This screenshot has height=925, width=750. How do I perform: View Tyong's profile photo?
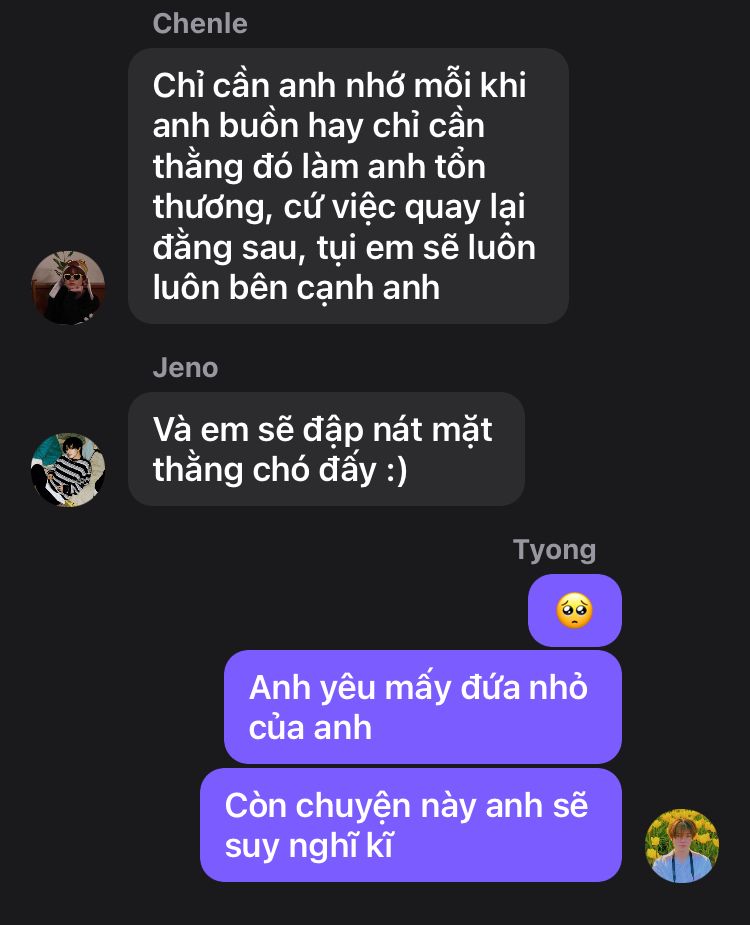click(x=682, y=846)
